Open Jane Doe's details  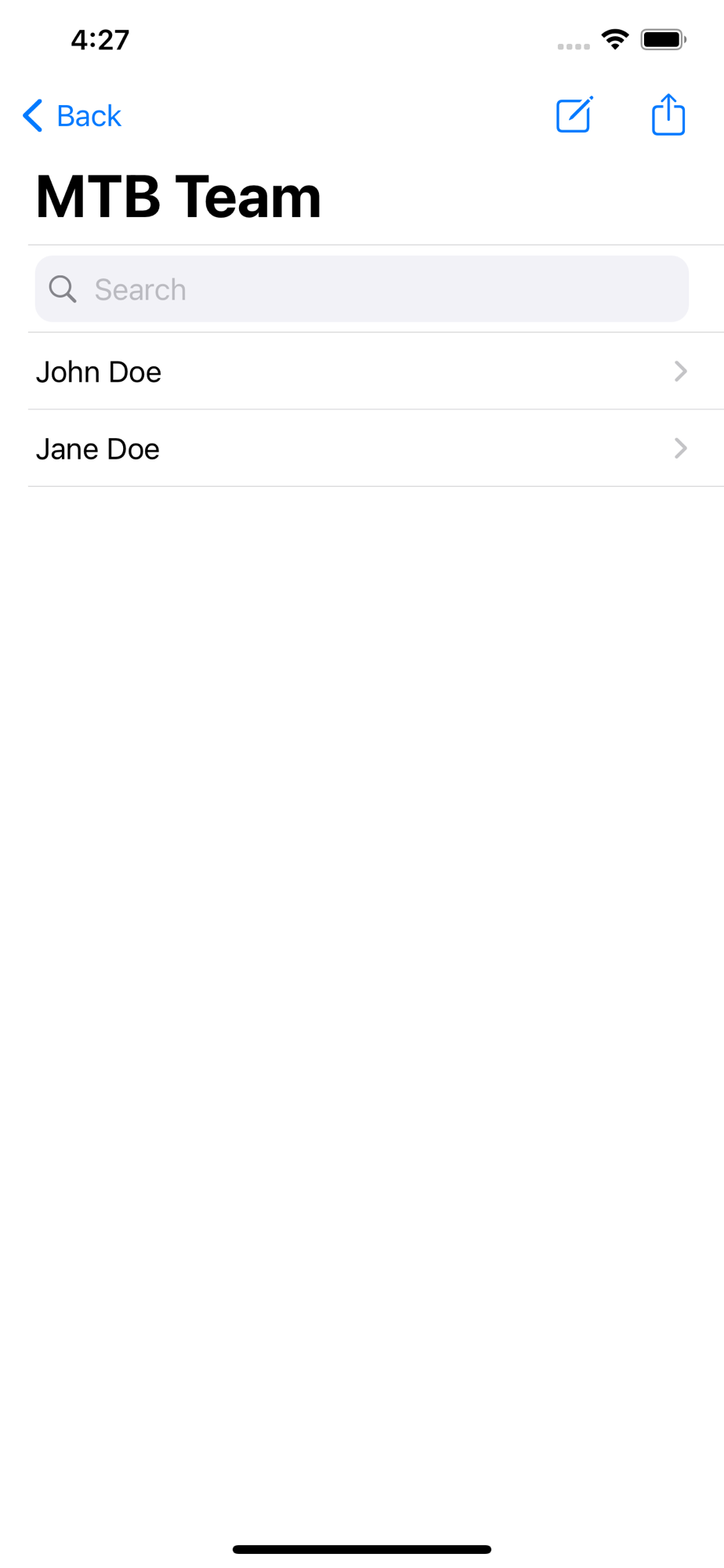pos(376,448)
